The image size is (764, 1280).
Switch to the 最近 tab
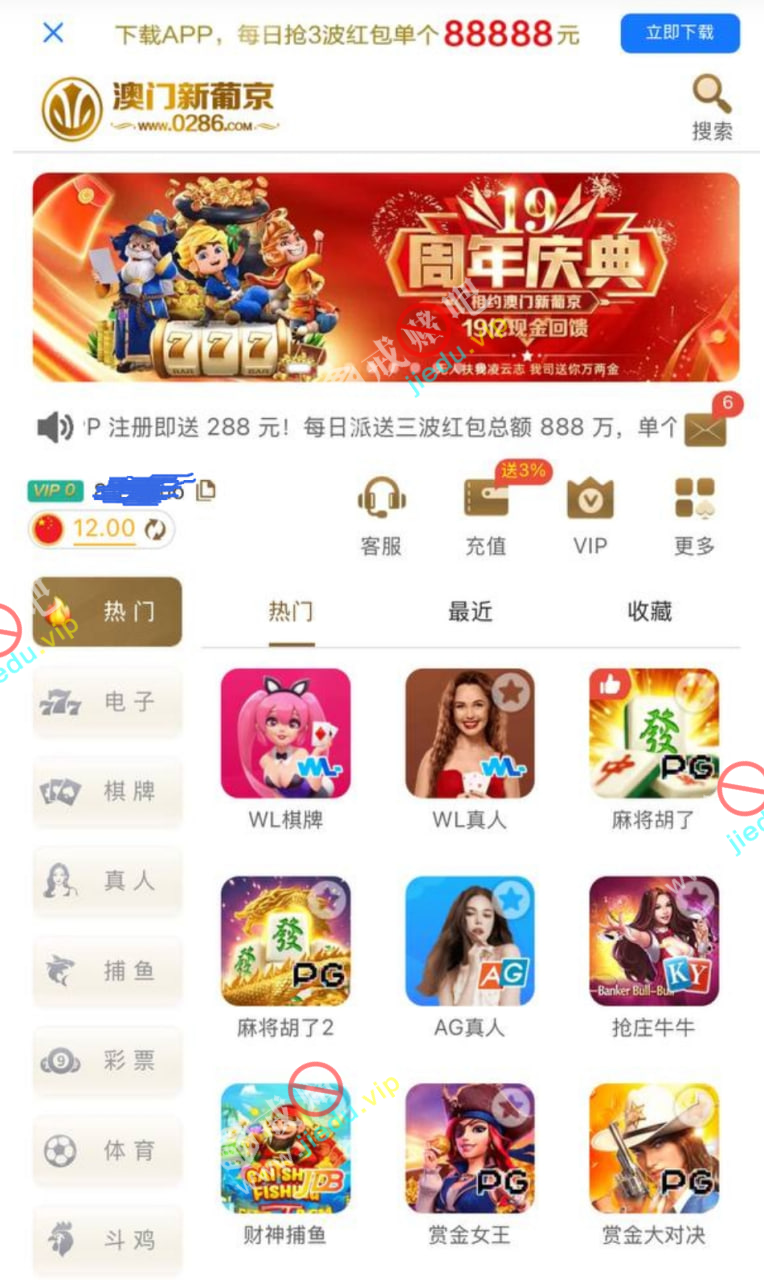tap(470, 612)
